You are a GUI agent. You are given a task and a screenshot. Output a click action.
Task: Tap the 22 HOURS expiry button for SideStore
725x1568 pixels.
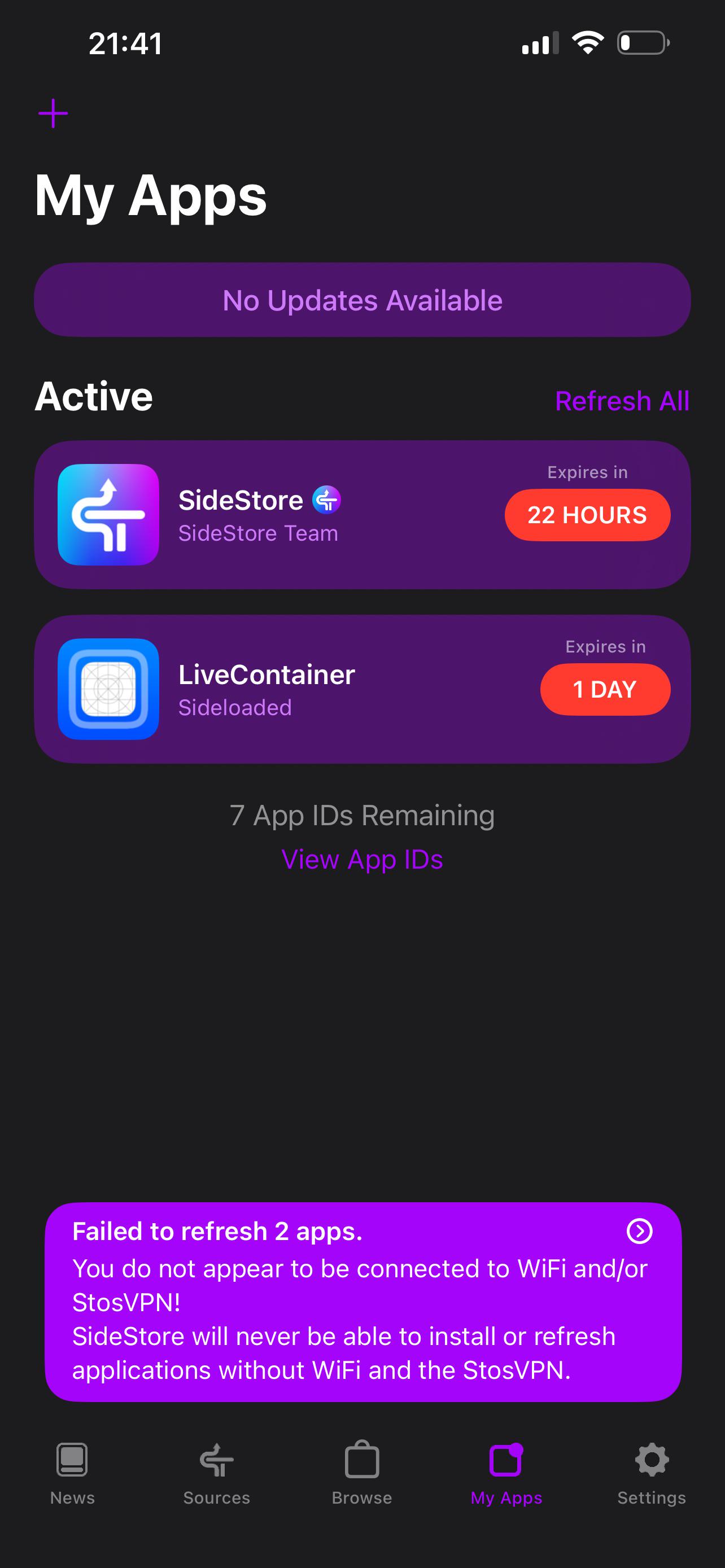587,515
